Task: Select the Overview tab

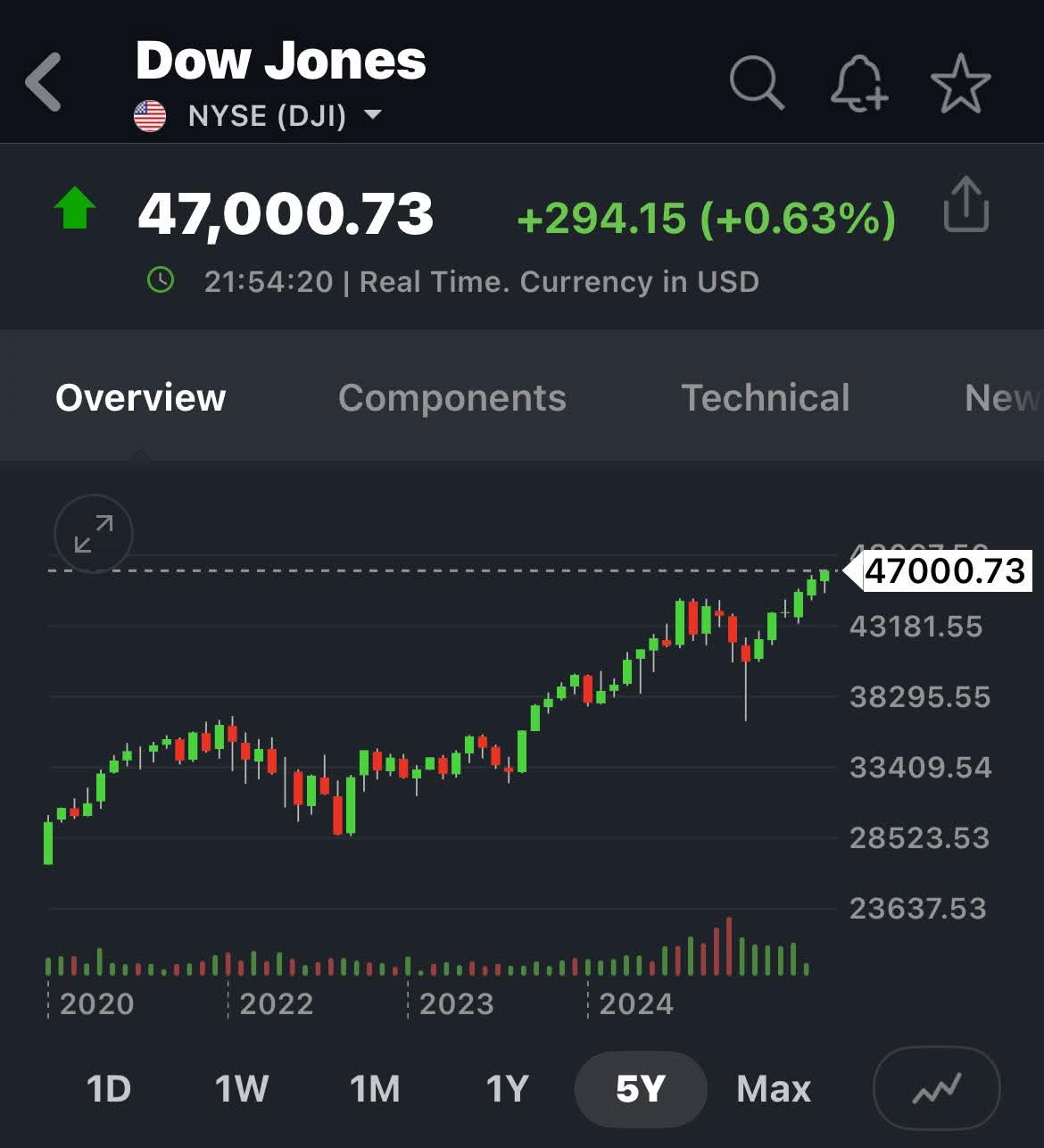Action: tap(141, 398)
